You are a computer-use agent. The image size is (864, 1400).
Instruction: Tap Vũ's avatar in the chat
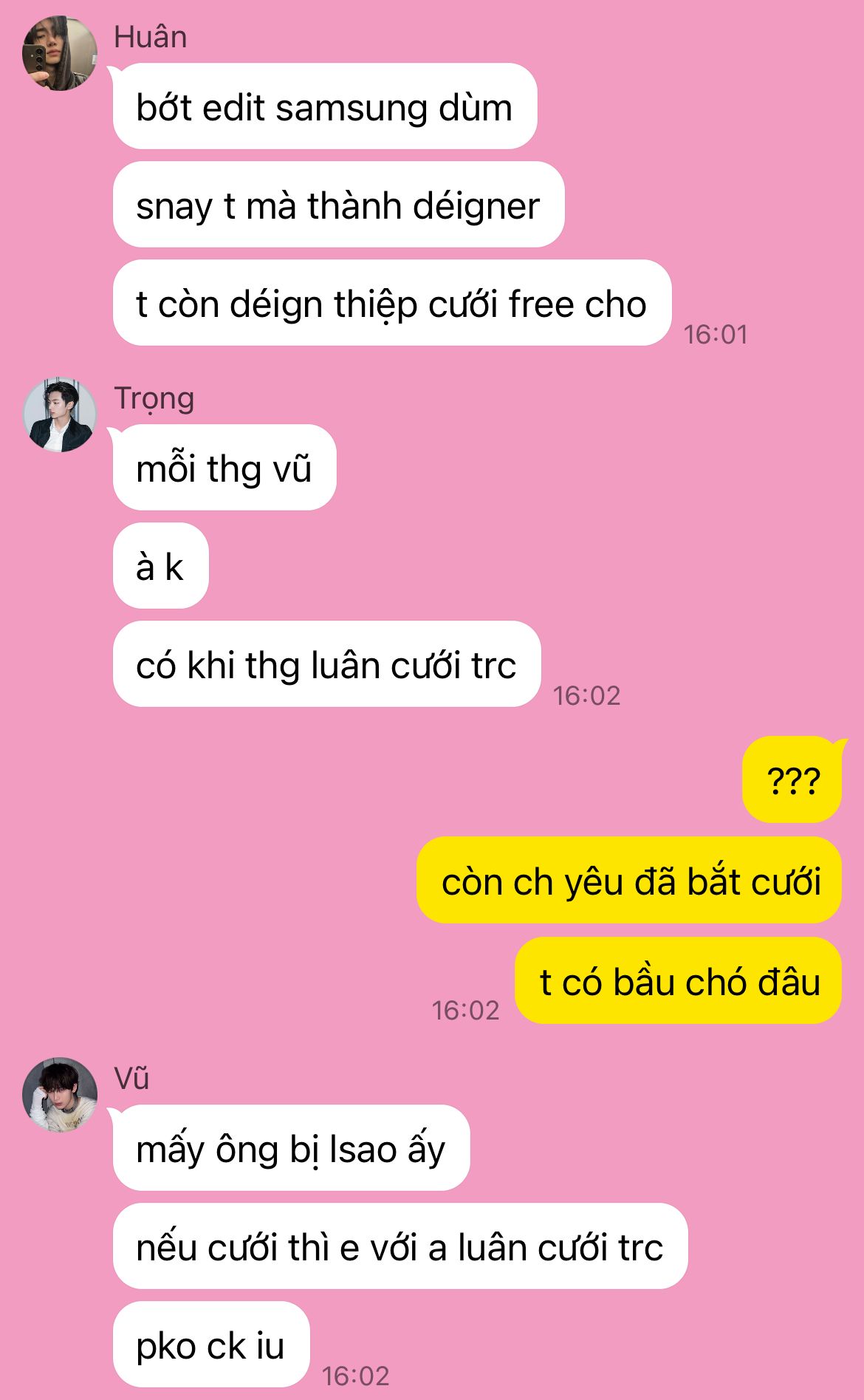click(x=60, y=1095)
